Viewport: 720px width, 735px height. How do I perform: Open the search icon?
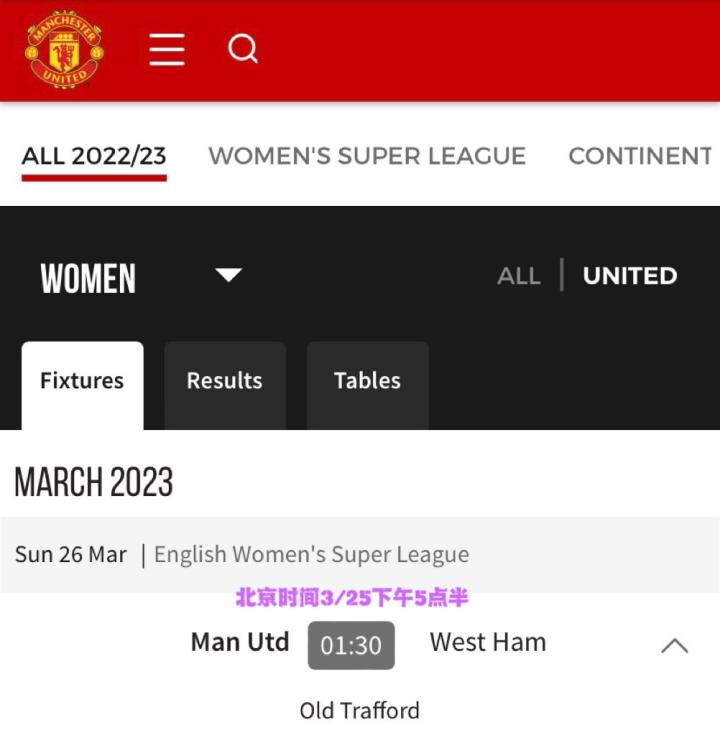click(x=243, y=47)
